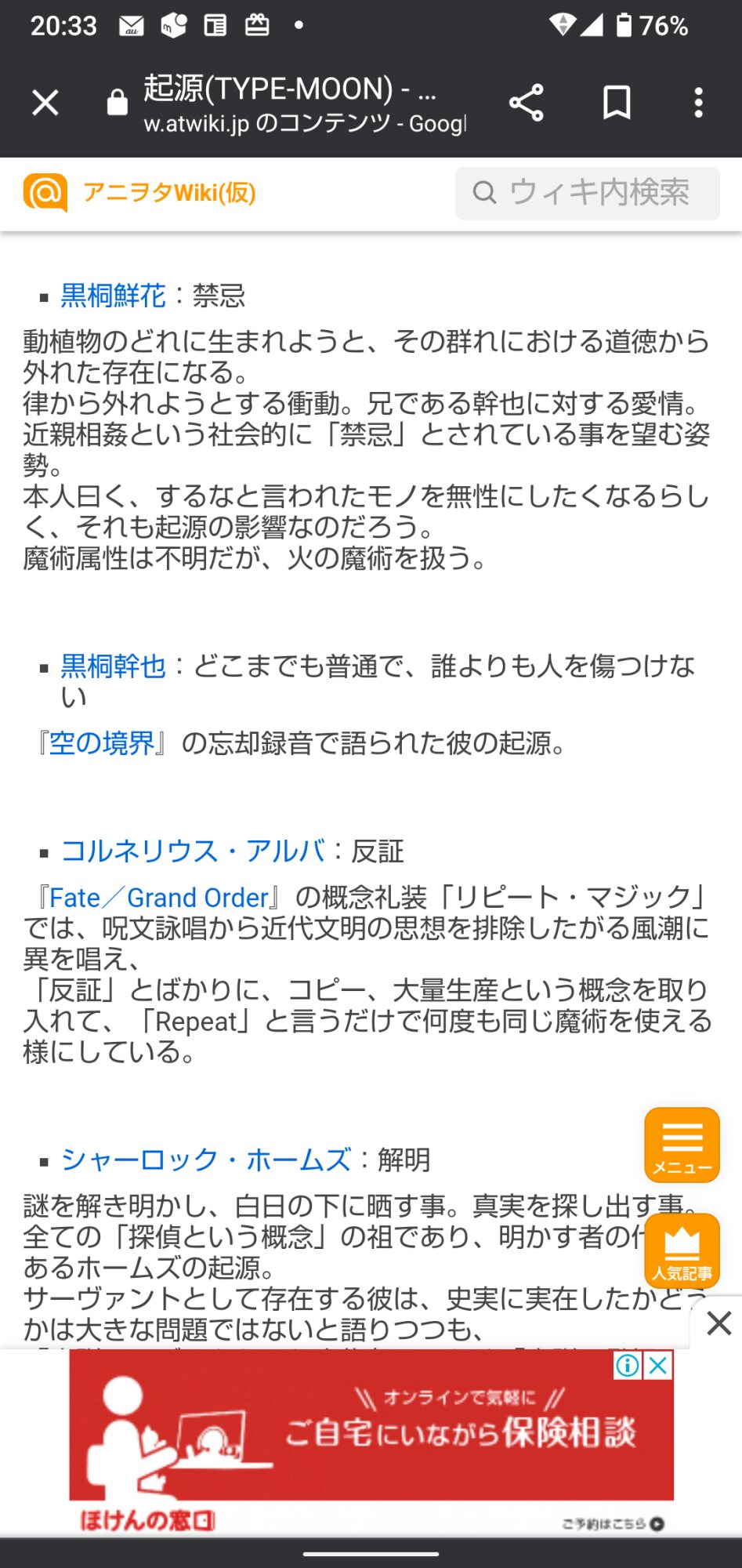742x1568 pixels.
Task: Follow the 空の境界 link
Action: point(102,742)
